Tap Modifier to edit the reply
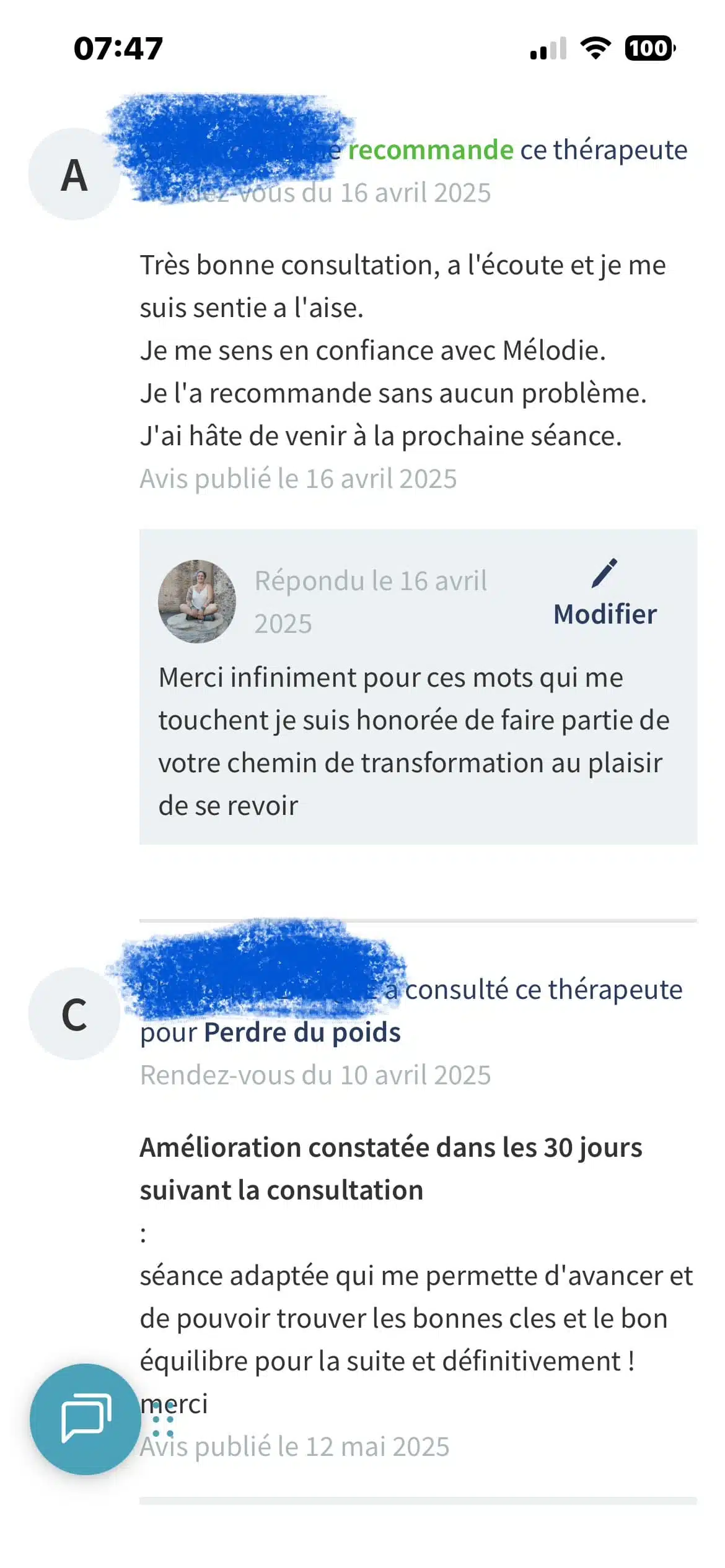725x1568 pixels. [x=604, y=596]
